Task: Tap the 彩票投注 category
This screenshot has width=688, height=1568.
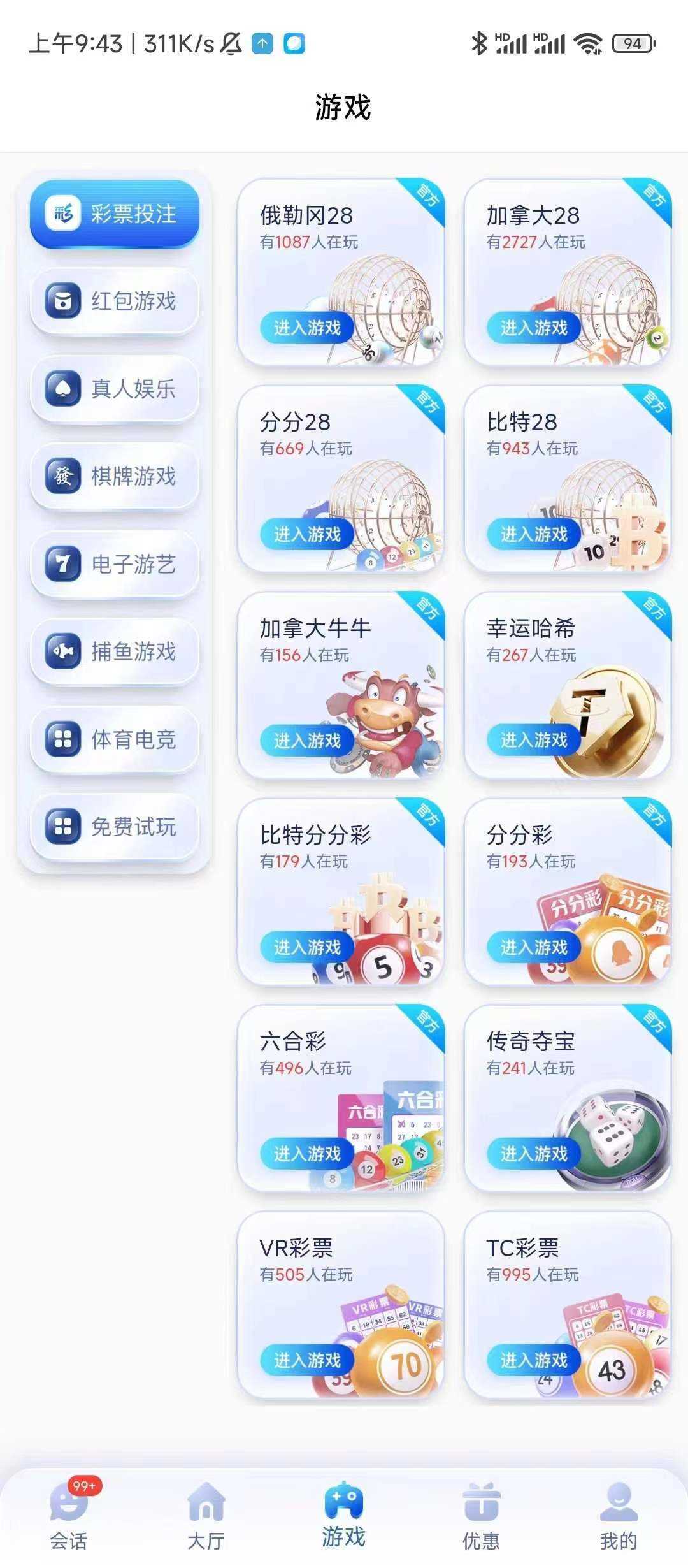Action: tap(115, 214)
